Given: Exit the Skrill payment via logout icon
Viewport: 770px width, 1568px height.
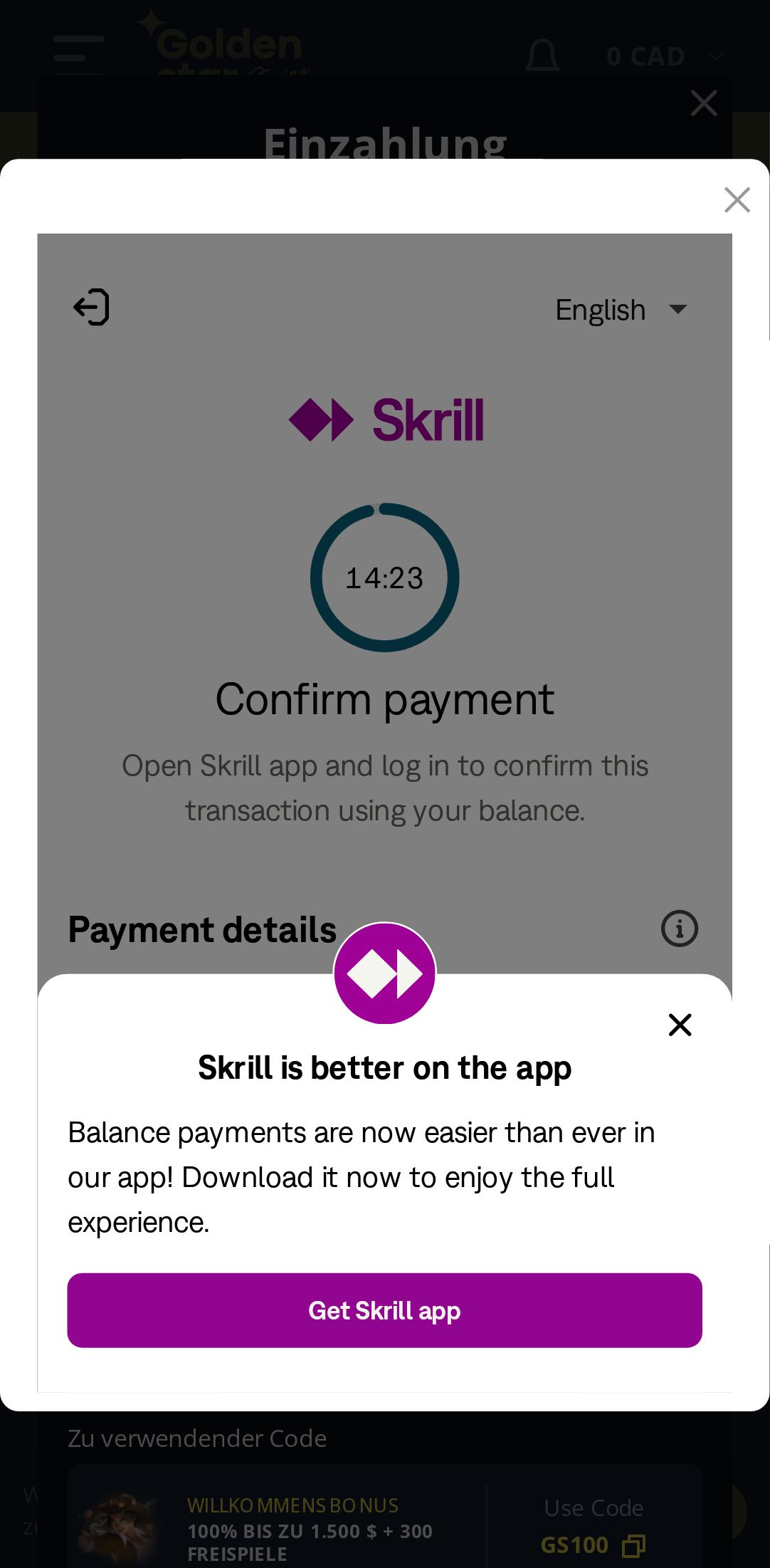Looking at the screenshot, I should click(x=92, y=308).
